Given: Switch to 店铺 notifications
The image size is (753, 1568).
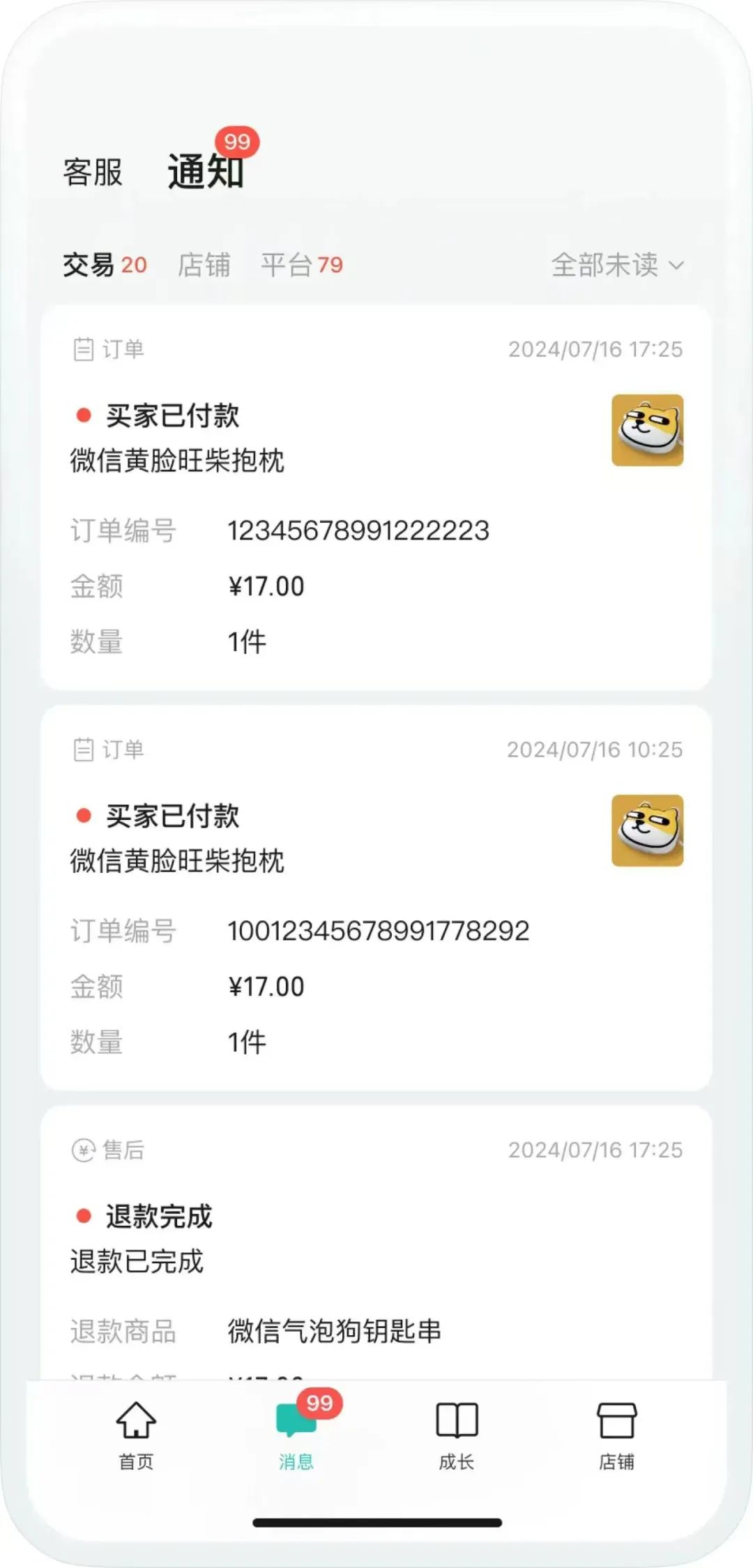Looking at the screenshot, I should click(204, 265).
